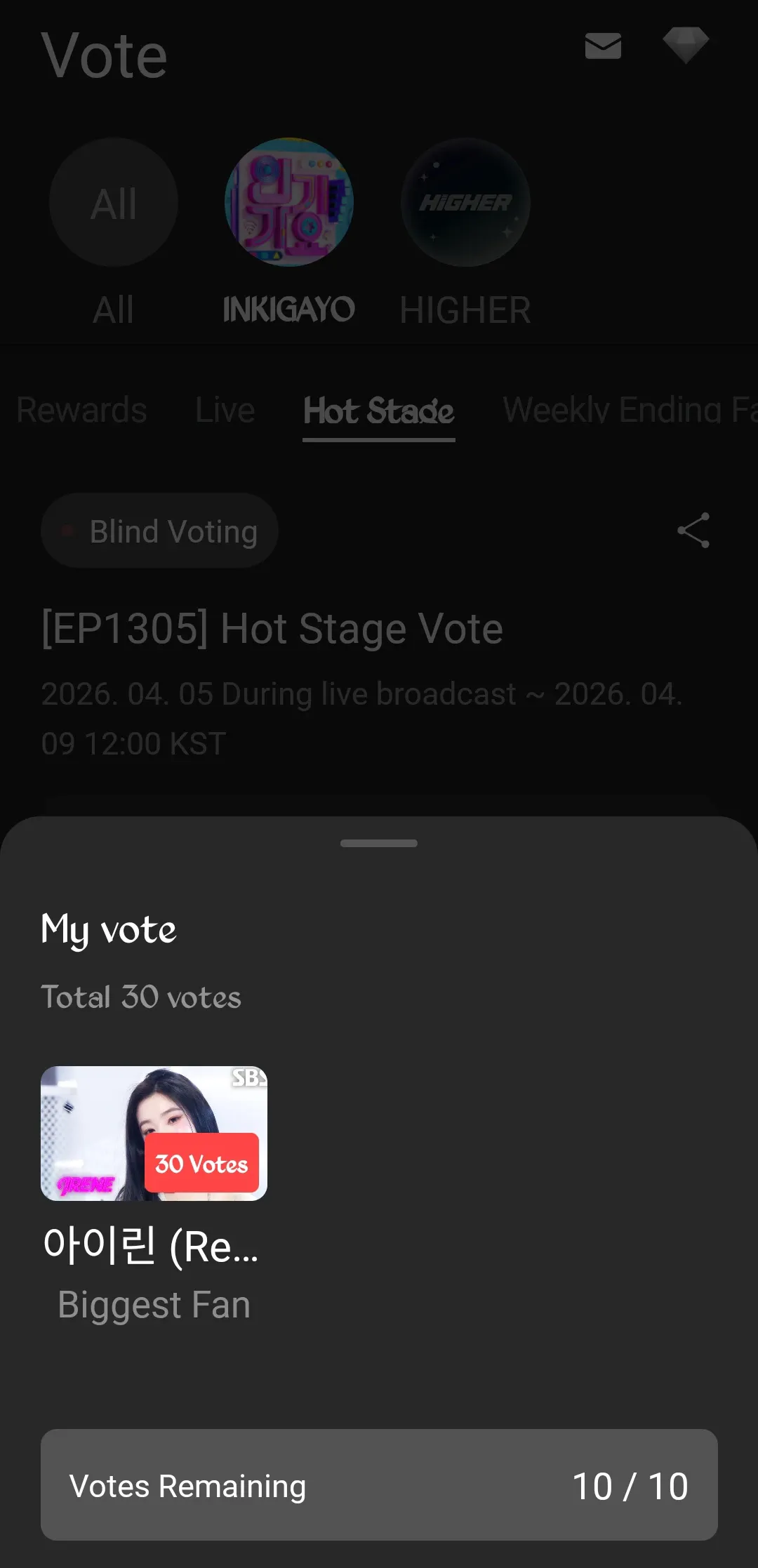
Task: Open the 아이린 voted clip thumbnail
Action: tap(154, 1133)
